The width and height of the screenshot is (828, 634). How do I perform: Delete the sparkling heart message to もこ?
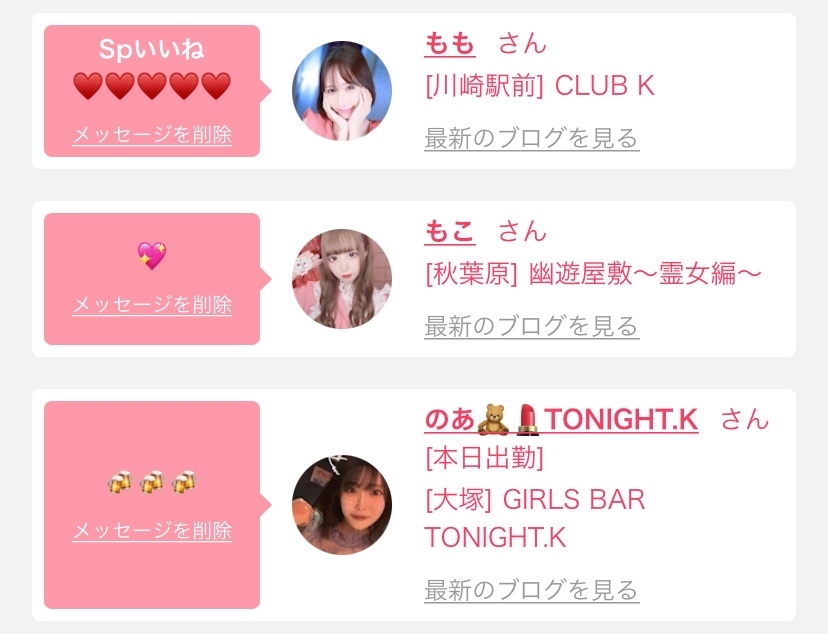coord(152,304)
